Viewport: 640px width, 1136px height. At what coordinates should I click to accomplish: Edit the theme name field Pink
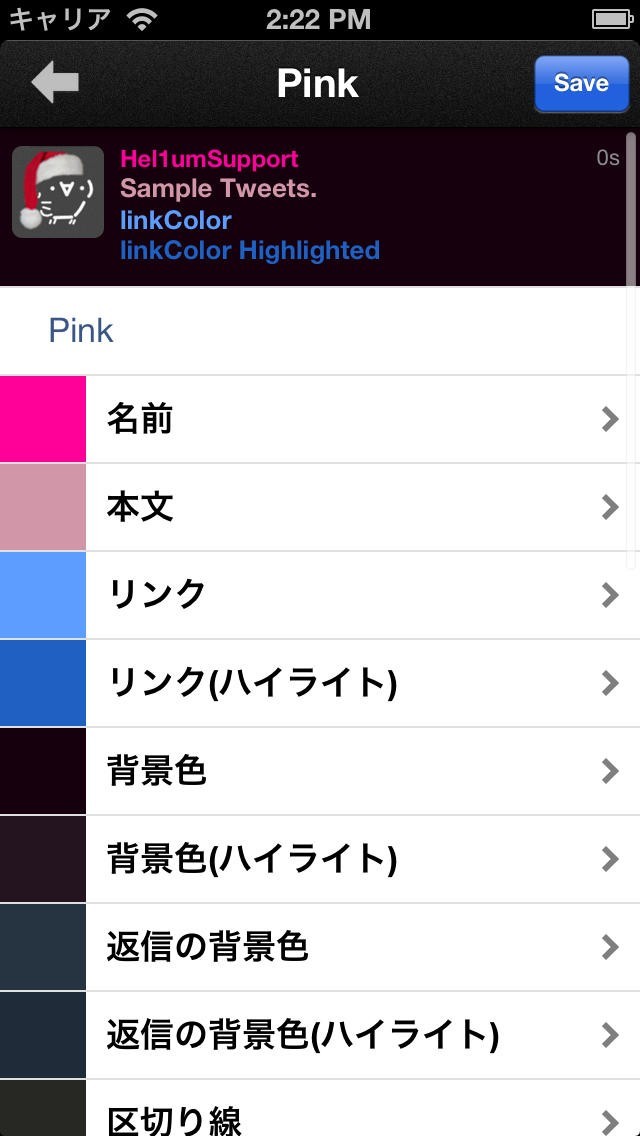pos(320,331)
